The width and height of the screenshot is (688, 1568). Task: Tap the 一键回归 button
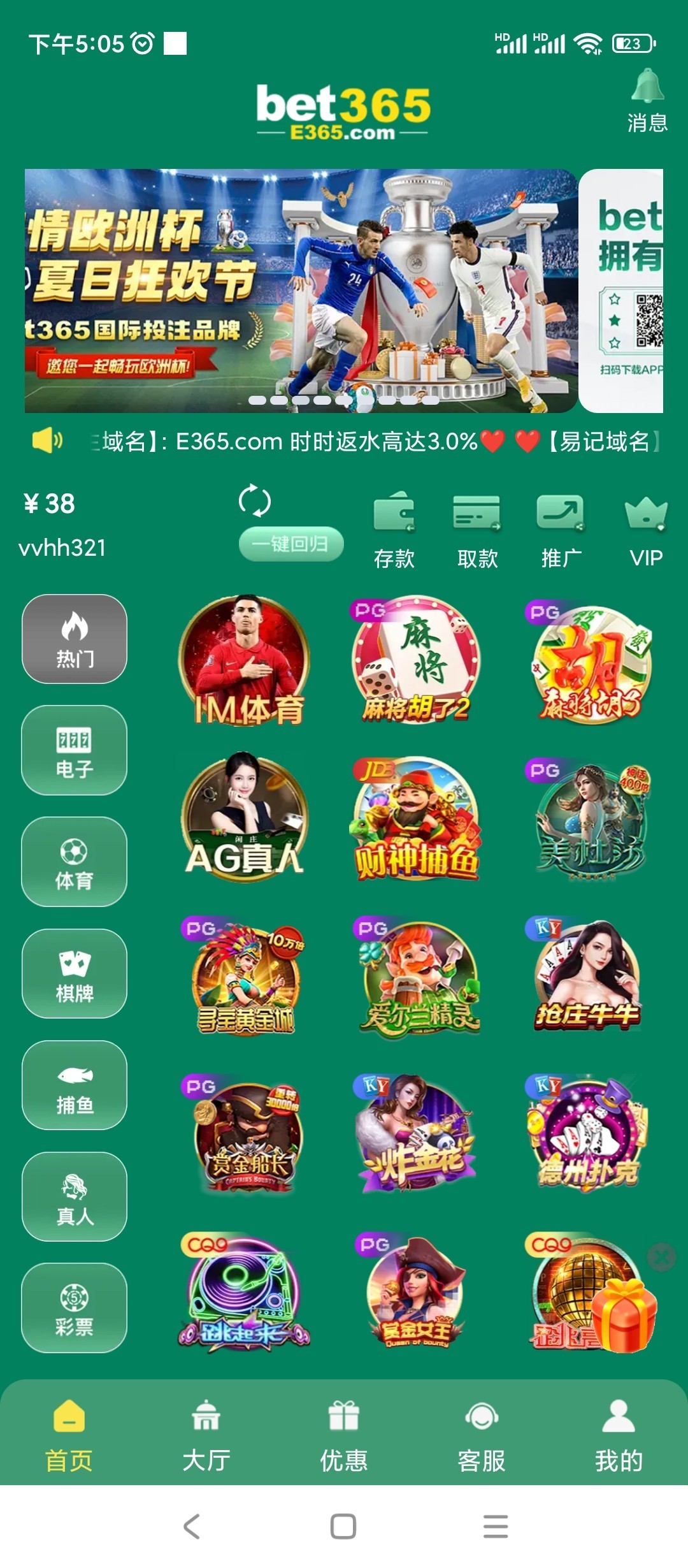291,544
